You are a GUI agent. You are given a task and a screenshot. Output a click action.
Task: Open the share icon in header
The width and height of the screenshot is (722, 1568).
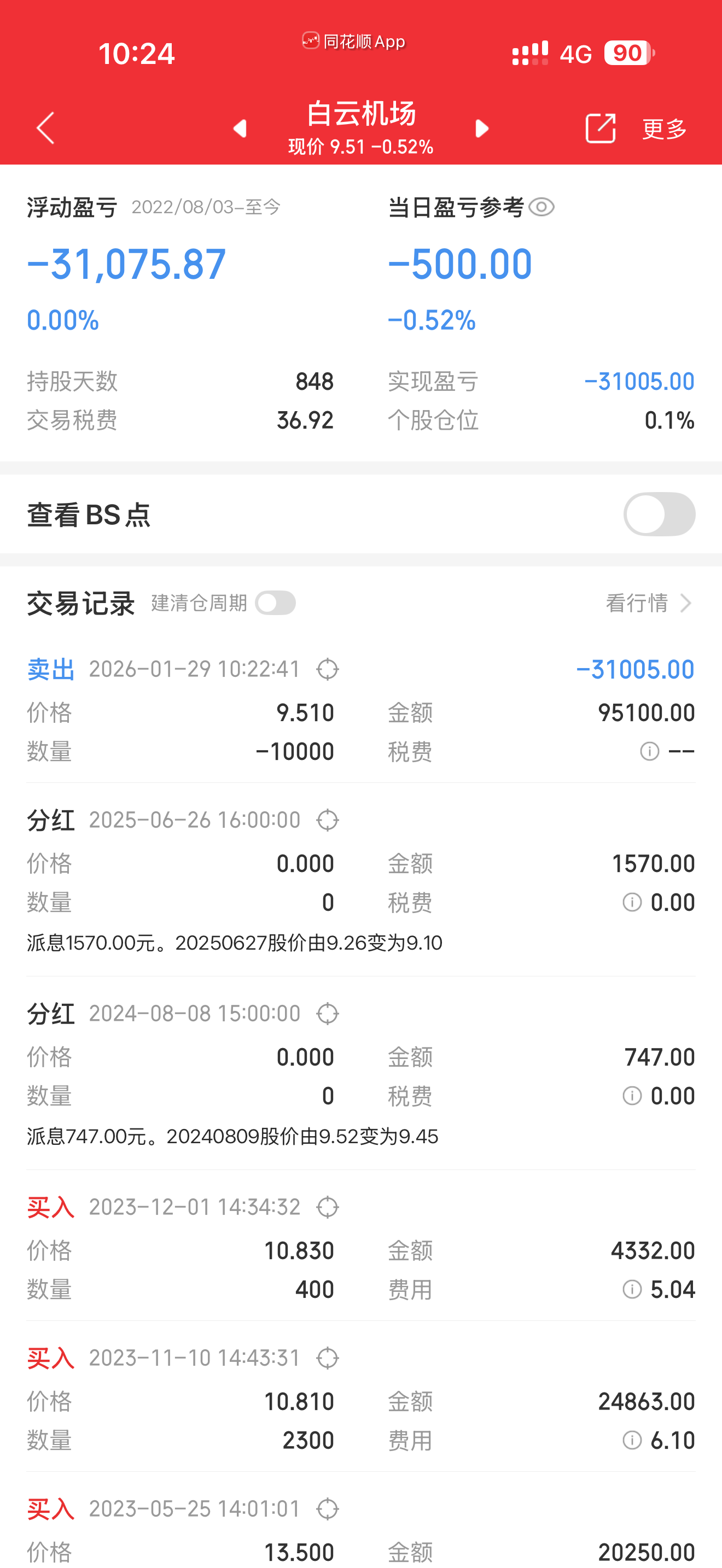pyautogui.click(x=600, y=128)
